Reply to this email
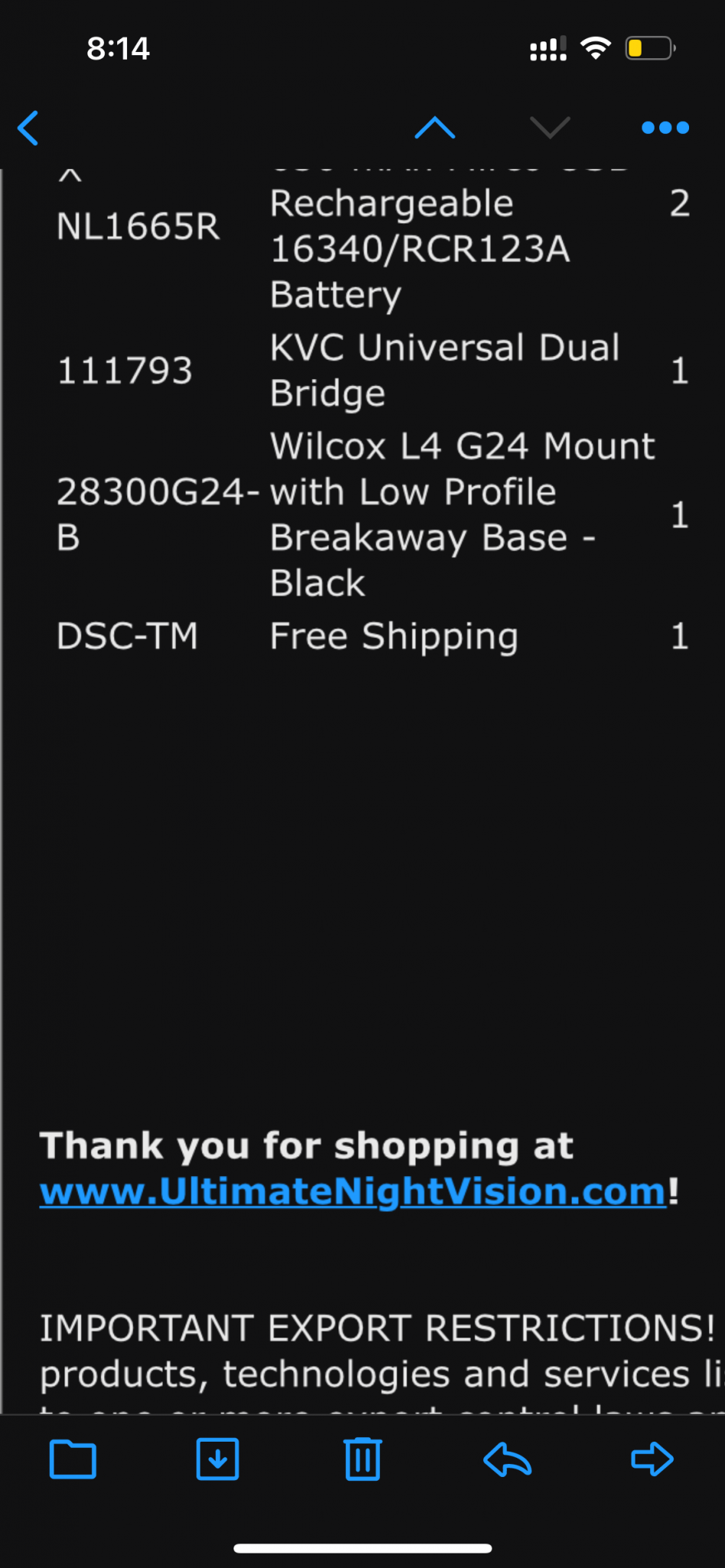Image resolution: width=725 pixels, height=1568 pixels. tap(507, 1459)
